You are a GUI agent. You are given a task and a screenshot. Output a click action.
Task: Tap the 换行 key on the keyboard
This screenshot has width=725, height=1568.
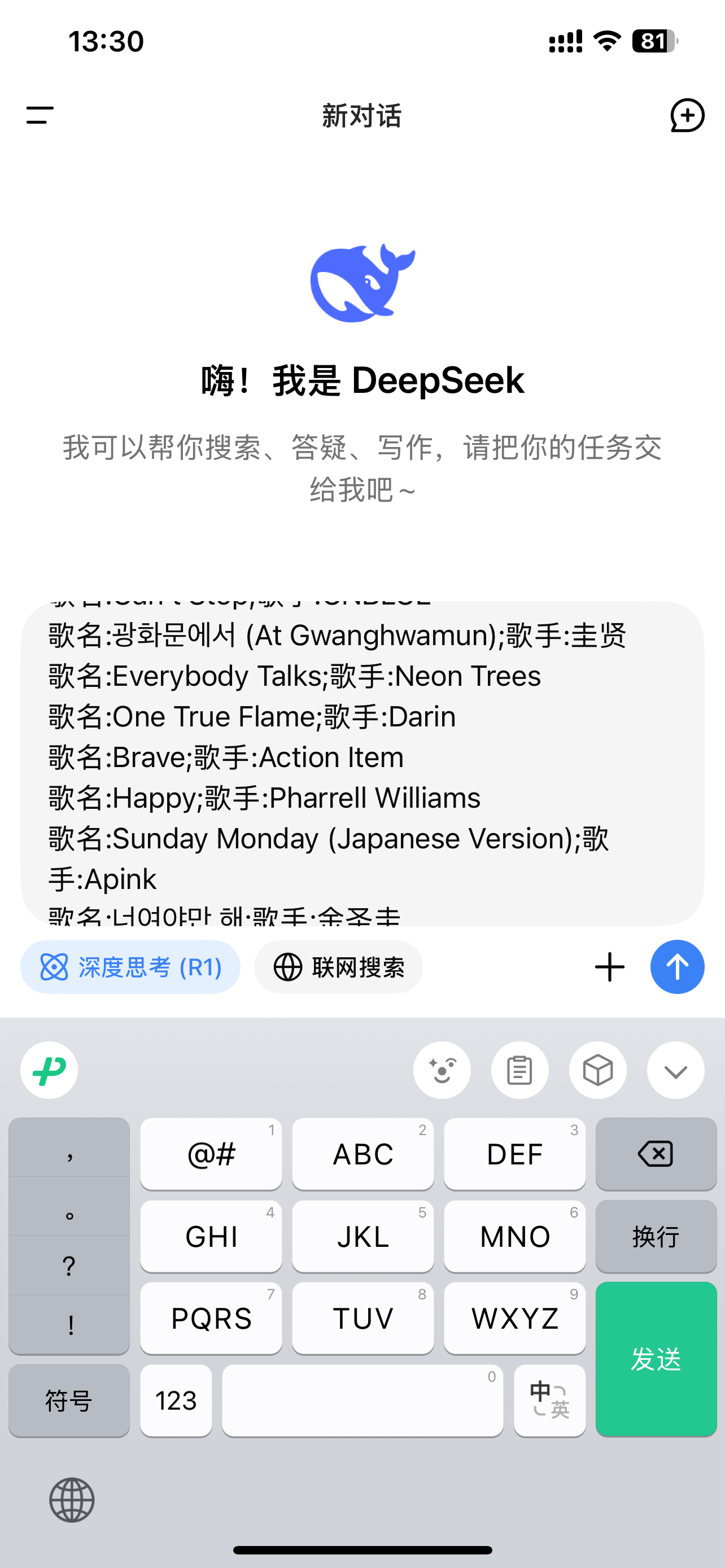[x=656, y=1236]
